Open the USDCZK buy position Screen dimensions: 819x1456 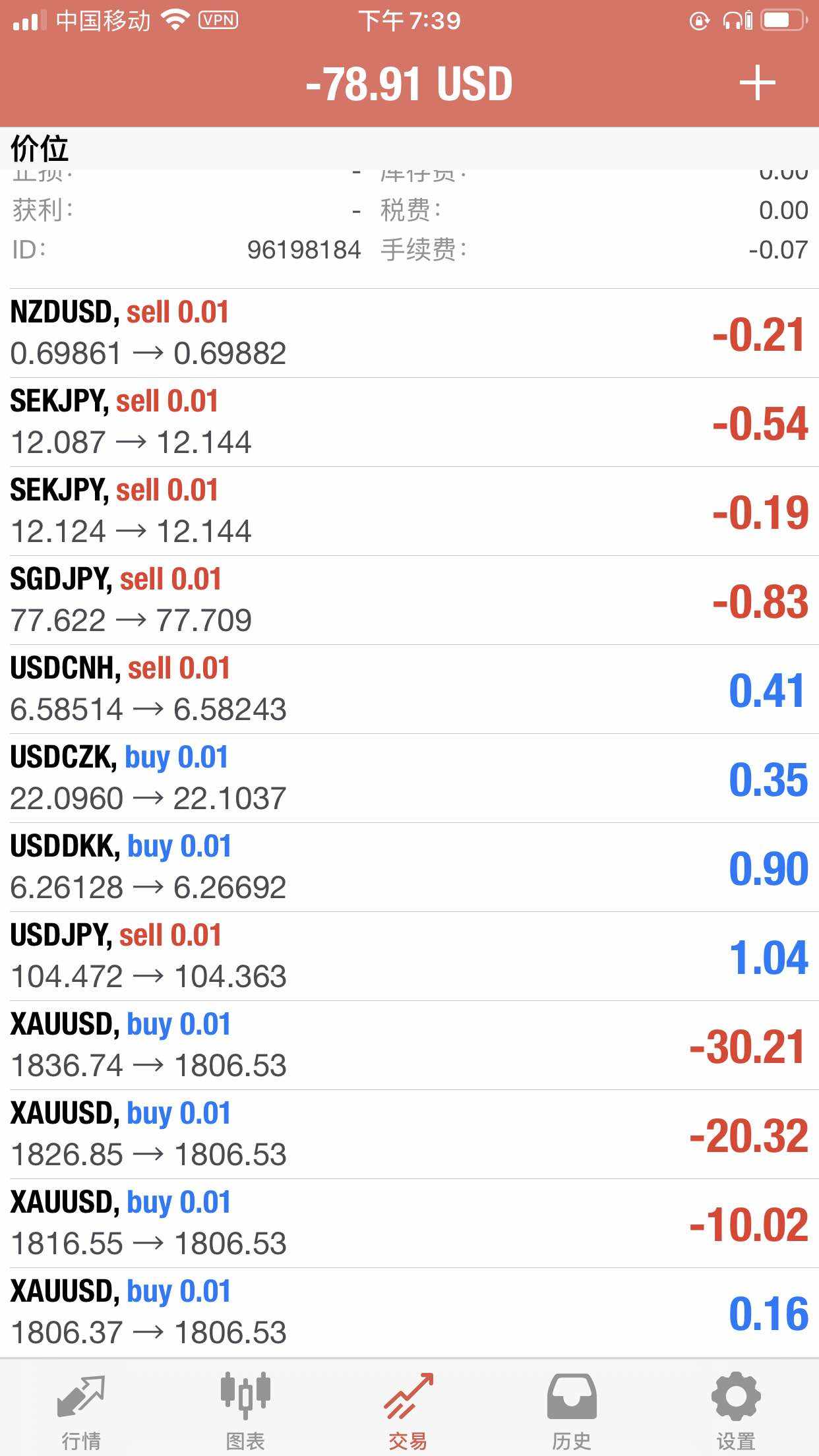pos(409,778)
